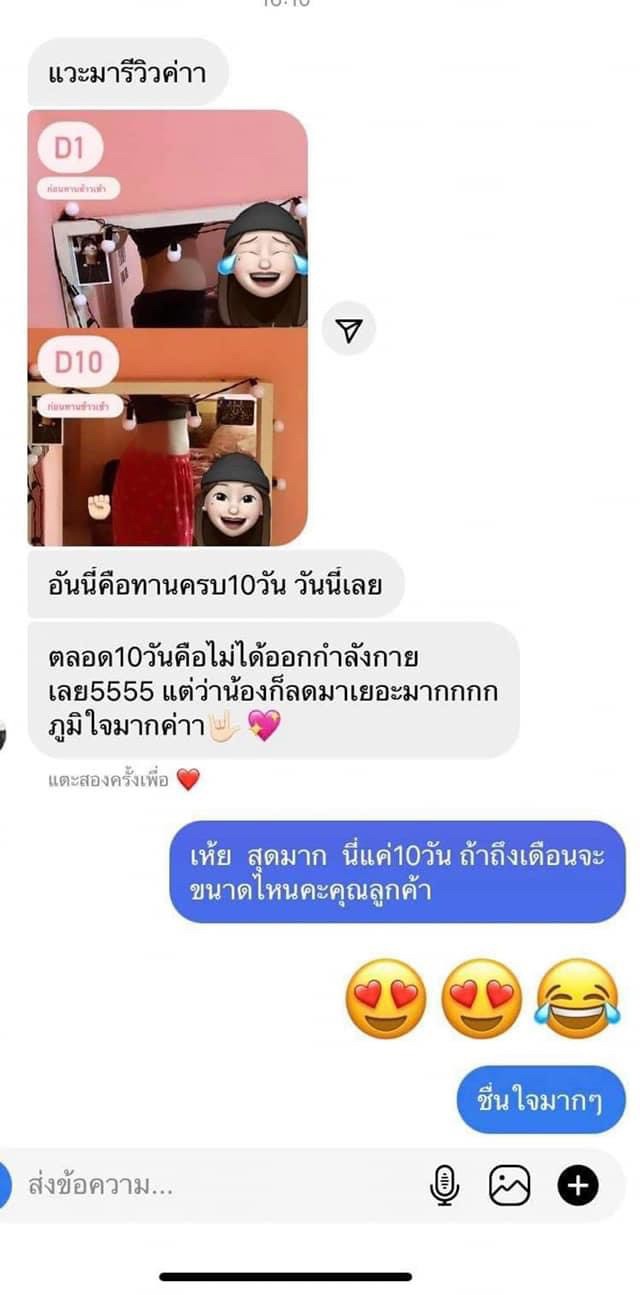
Task: Share the D1/D10 review photo
Action: click(x=348, y=329)
